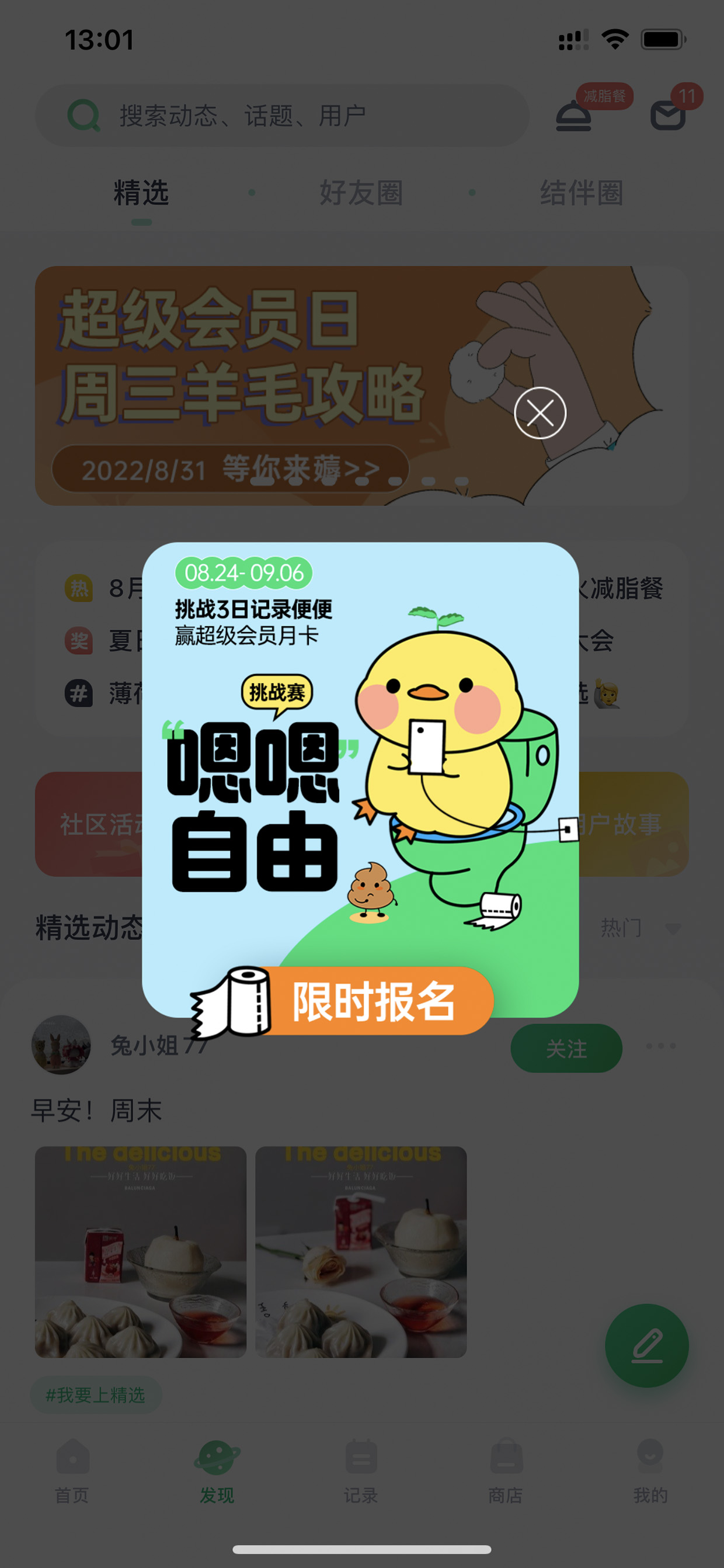Expand the 热门 sort dropdown

[x=640, y=928]
